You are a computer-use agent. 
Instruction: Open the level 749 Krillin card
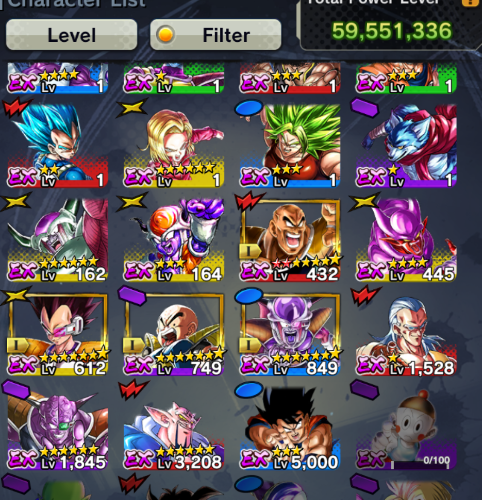(174, 334)
